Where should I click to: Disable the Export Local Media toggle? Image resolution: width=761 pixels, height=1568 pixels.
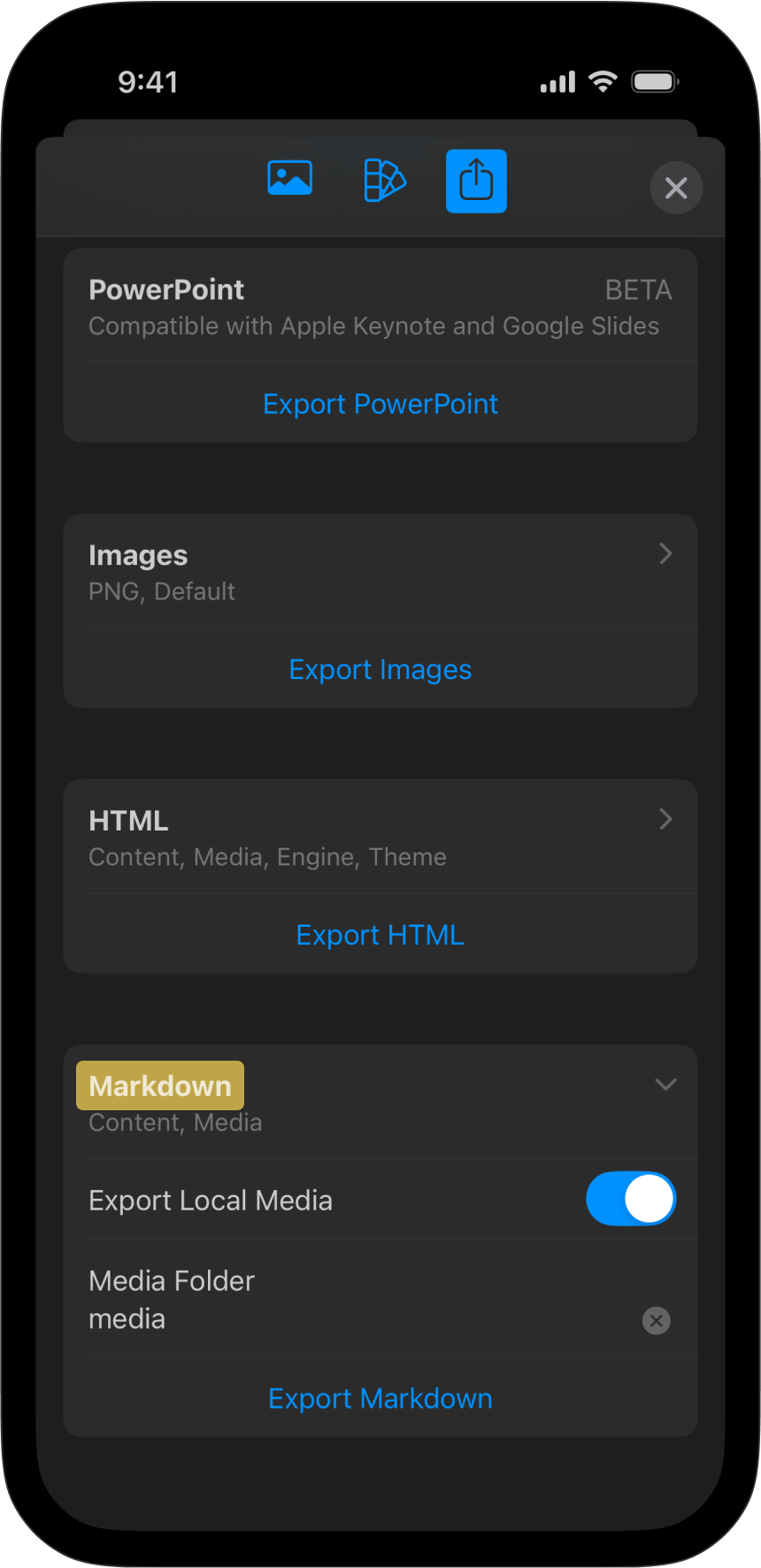(631, 1199)
